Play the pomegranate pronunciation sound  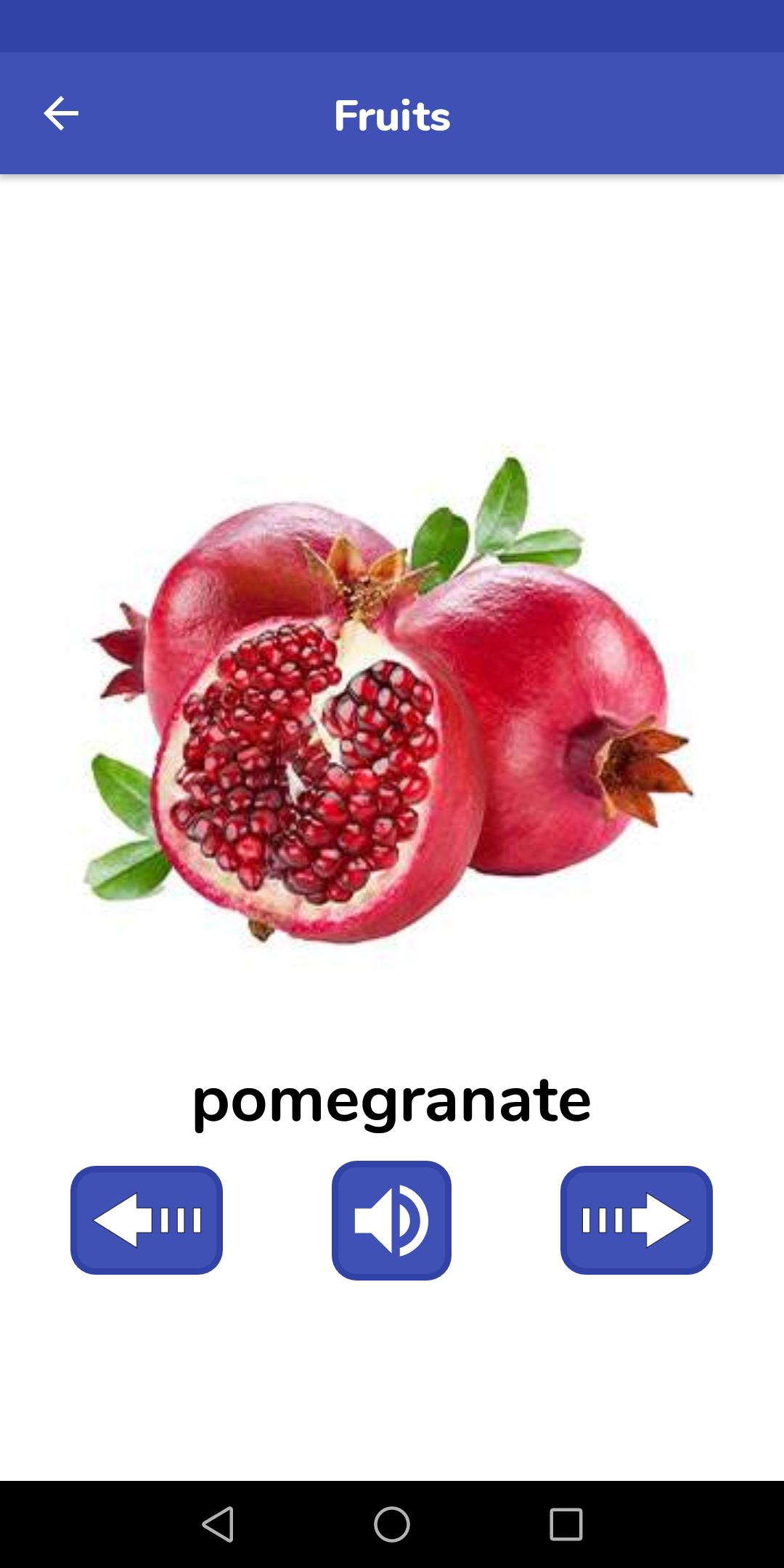[391, 1220]
